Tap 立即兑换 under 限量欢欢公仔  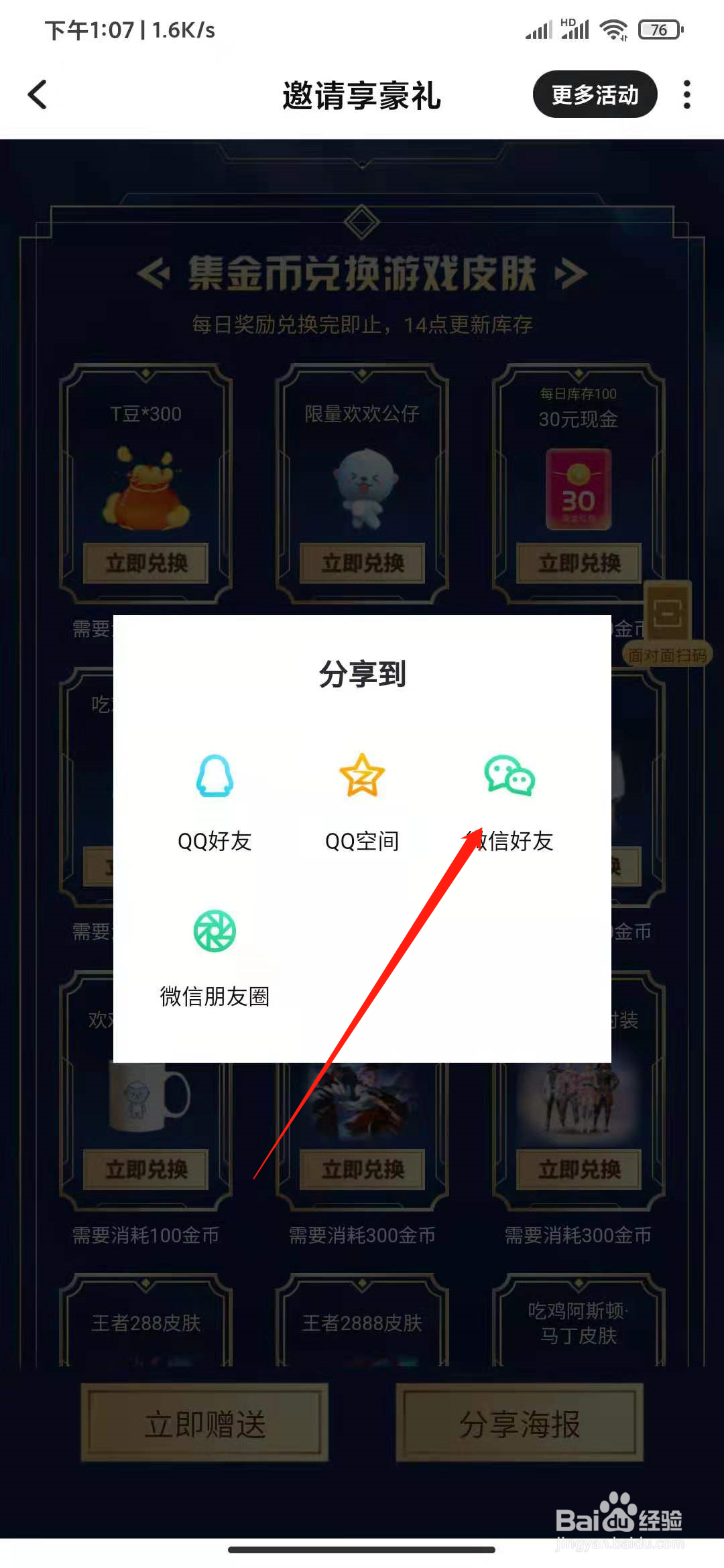tap(362, 564)
